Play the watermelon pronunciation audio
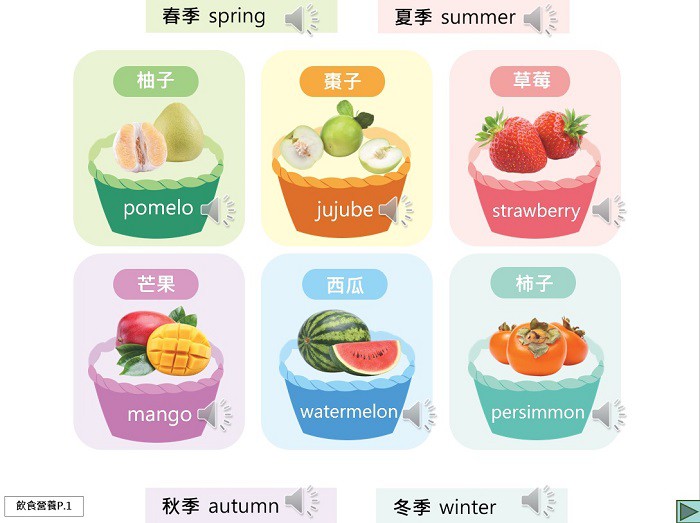 pyautogui.click(x=417, y=413)
